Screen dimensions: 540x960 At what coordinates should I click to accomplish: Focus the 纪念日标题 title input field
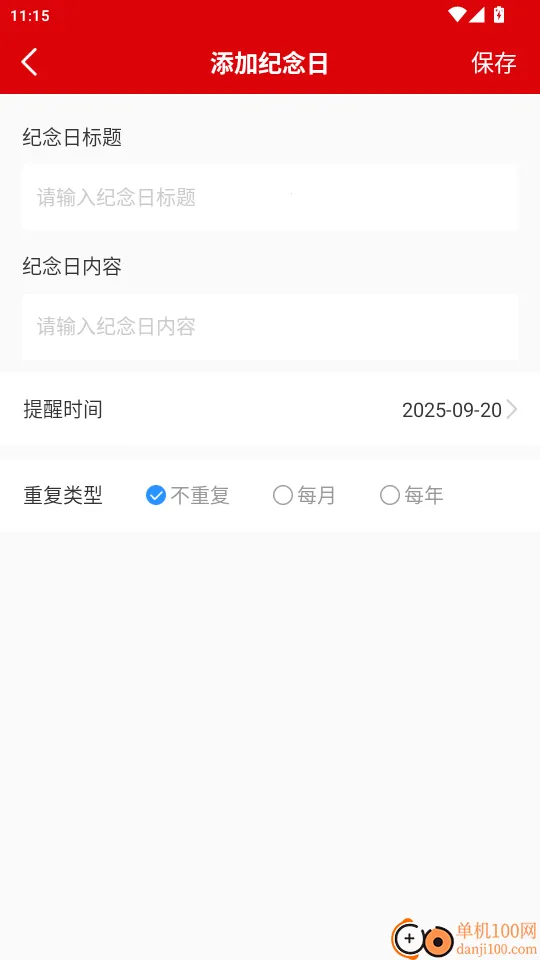(270, 197)
